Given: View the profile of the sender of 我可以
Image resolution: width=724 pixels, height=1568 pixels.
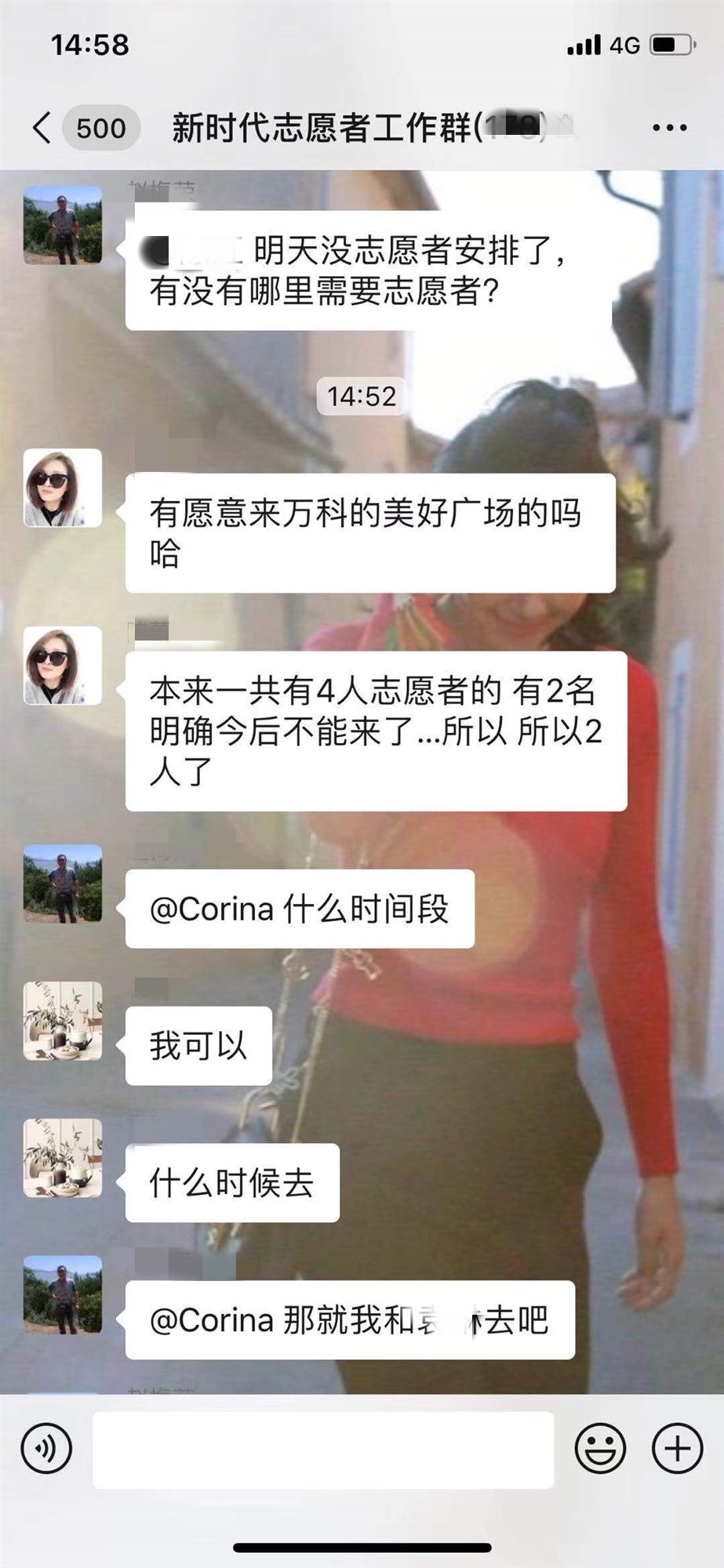Looking at the screenshot, I should tap(63, 1021).
